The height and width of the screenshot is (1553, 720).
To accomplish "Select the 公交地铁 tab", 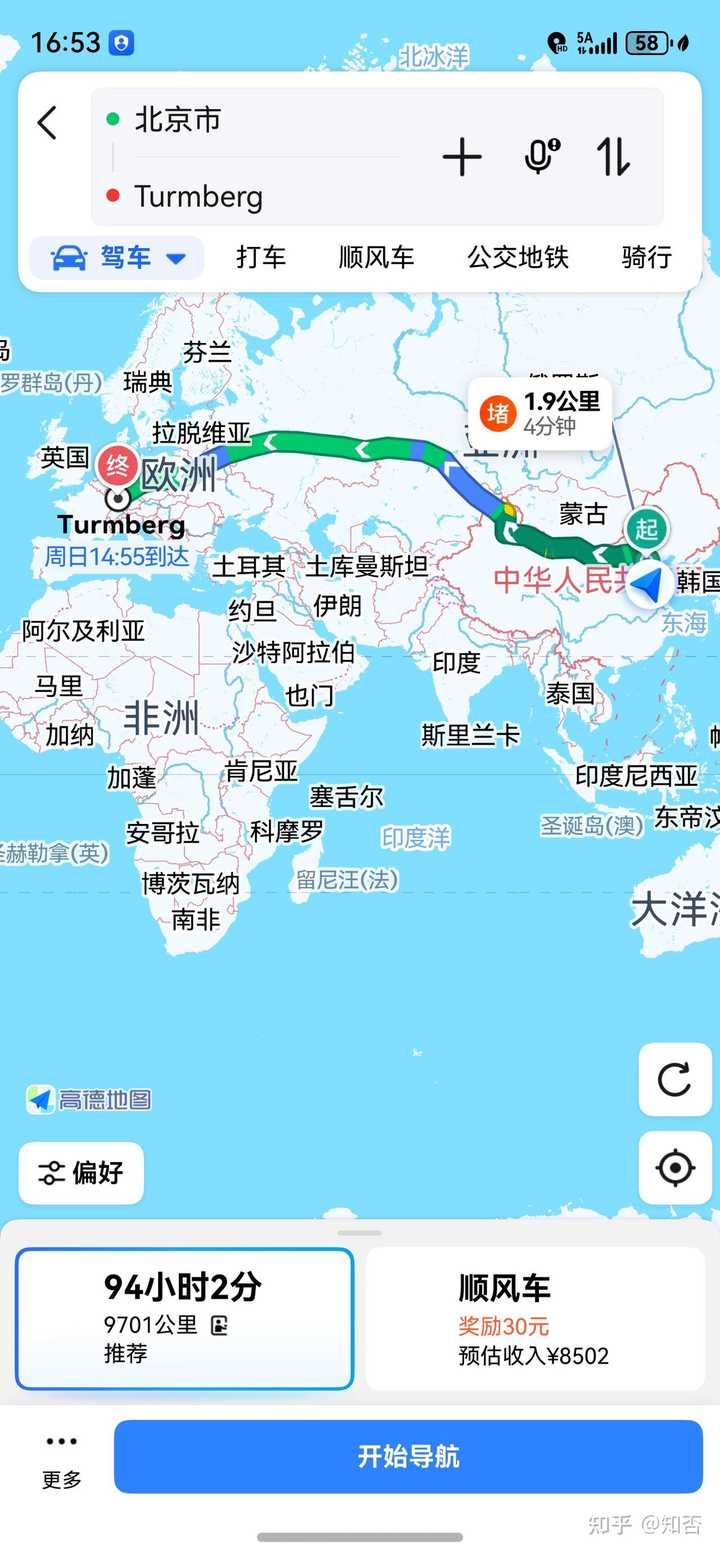I will pyautogui.click(x=518, y=258).
